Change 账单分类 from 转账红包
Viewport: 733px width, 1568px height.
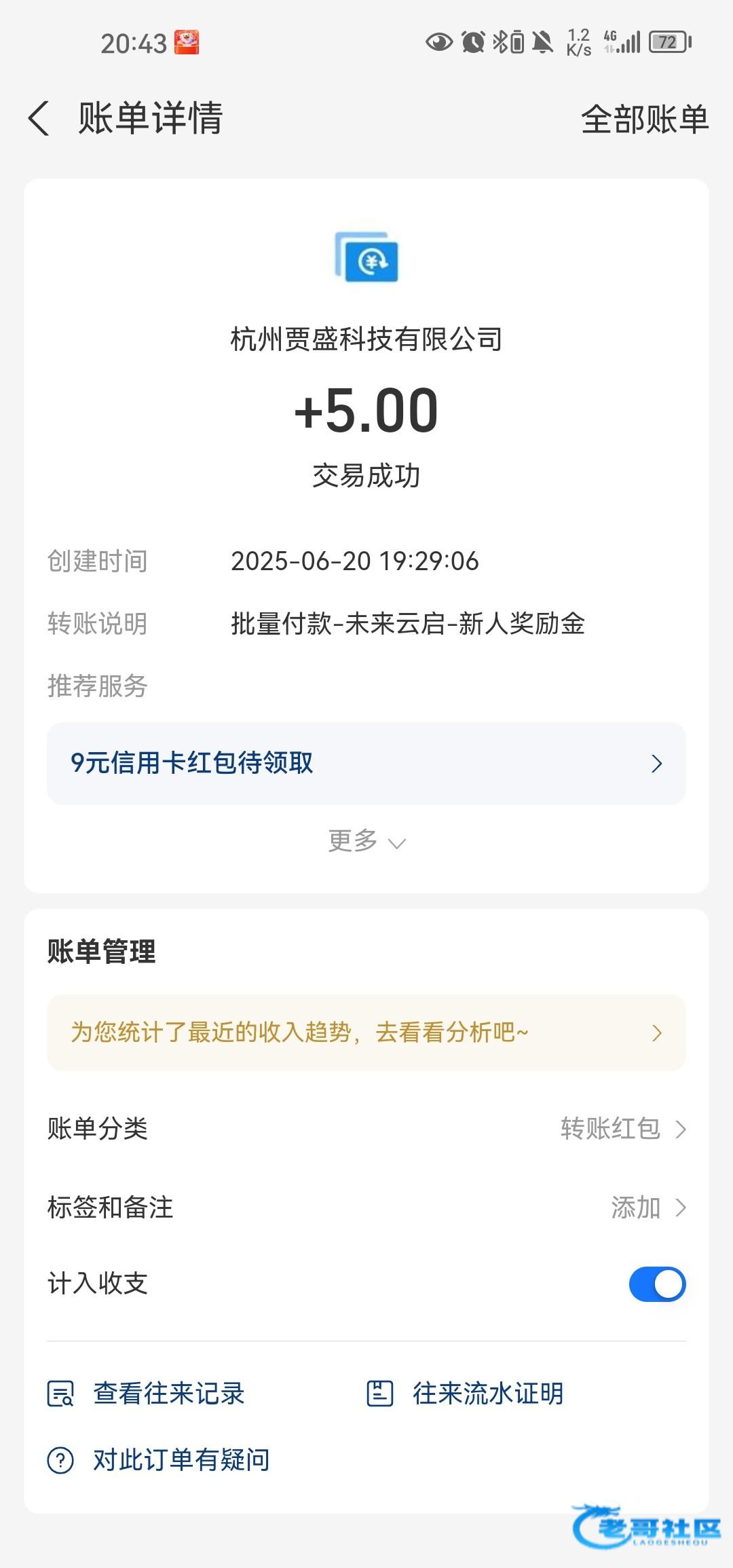click(366, 1129)
